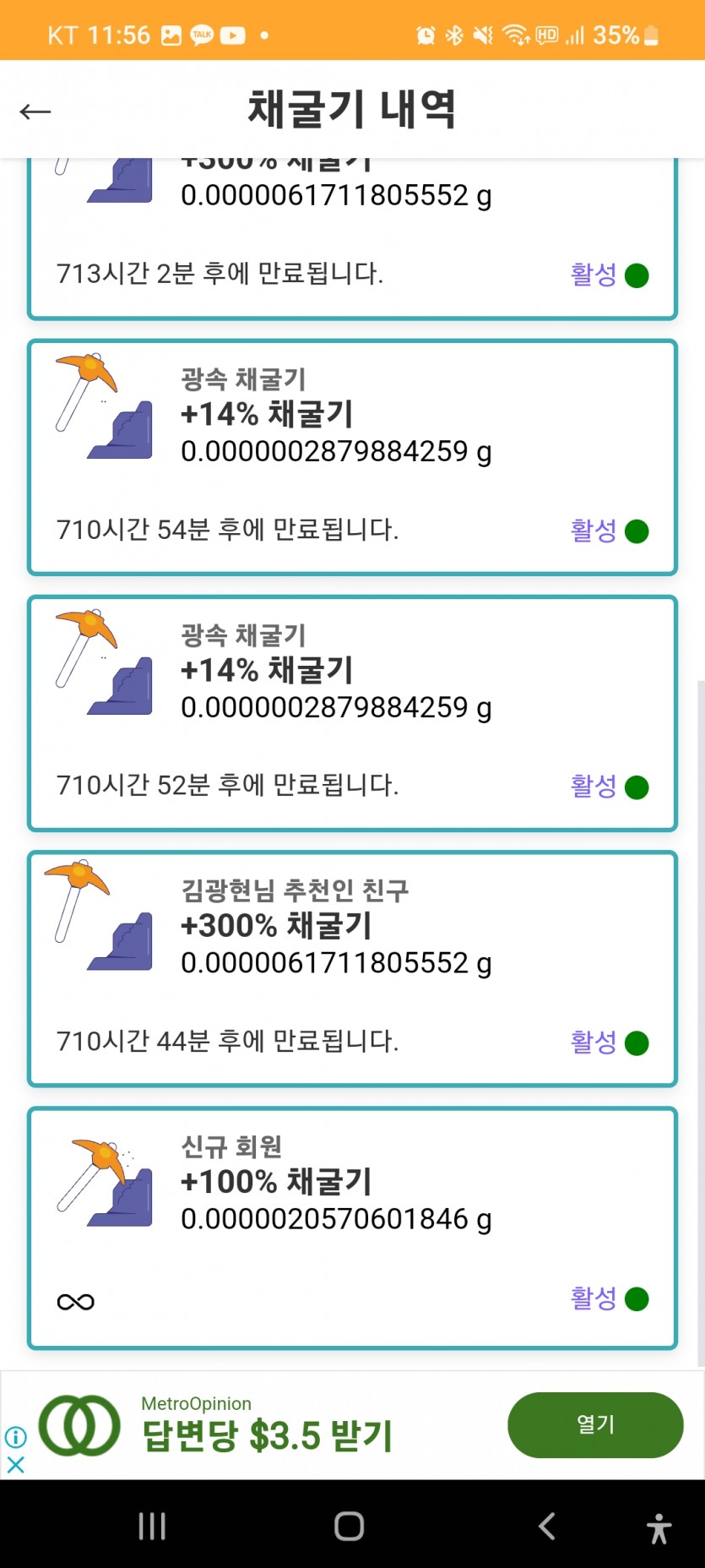This screenshot has width=705, height=1568.
Task: Go back using the top-left arrow
Action: [x=35, y=111]
